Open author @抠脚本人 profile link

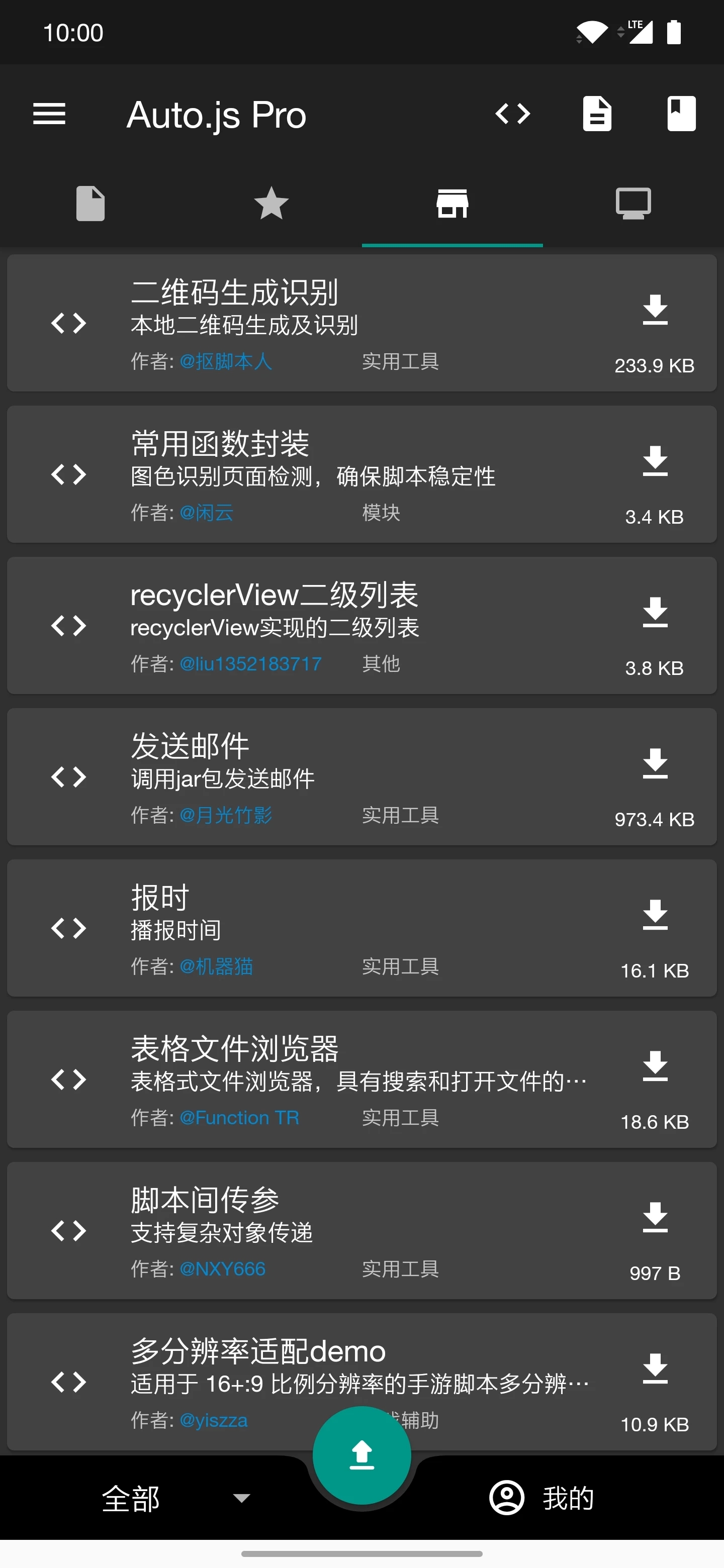(226, 361)
